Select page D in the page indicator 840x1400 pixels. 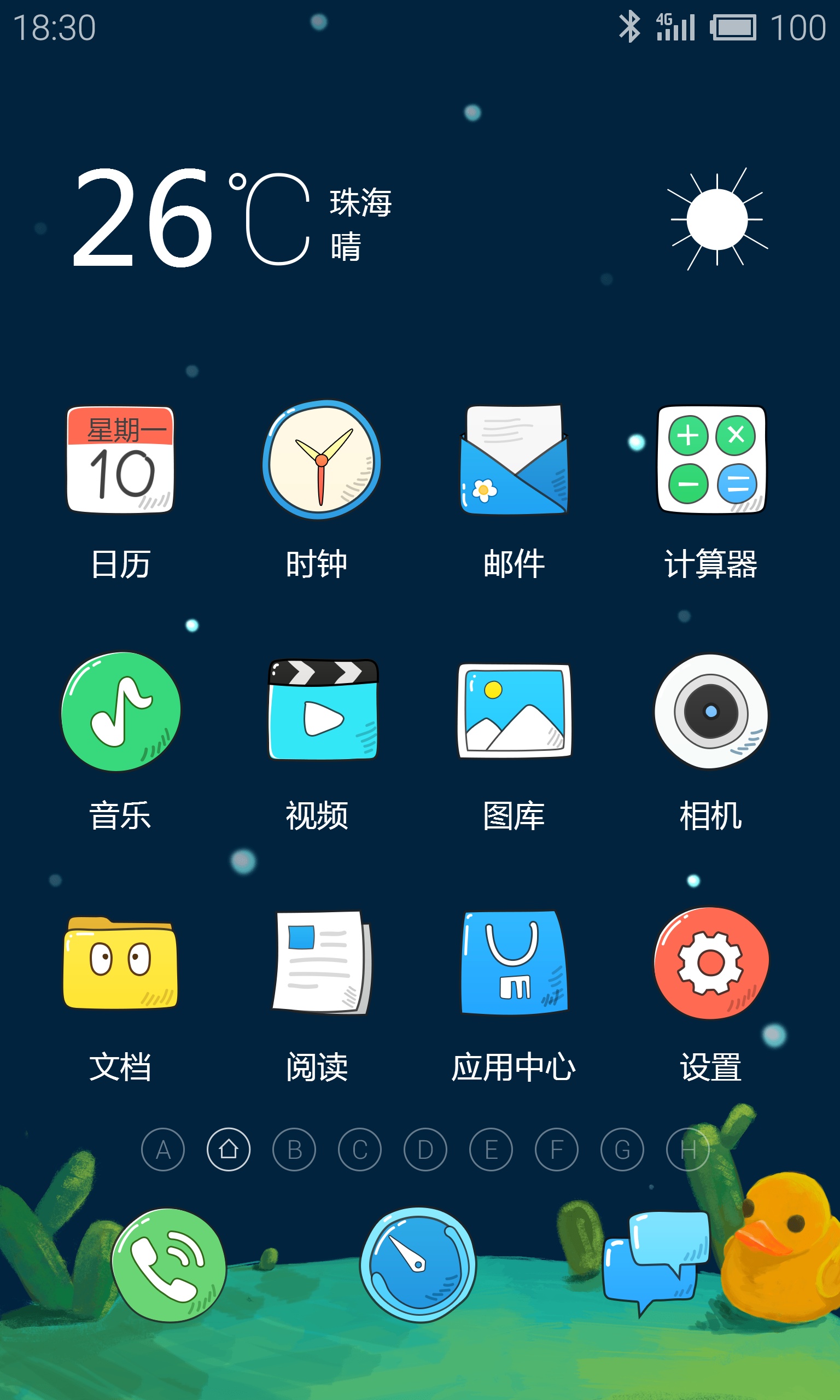[425, 1150]
